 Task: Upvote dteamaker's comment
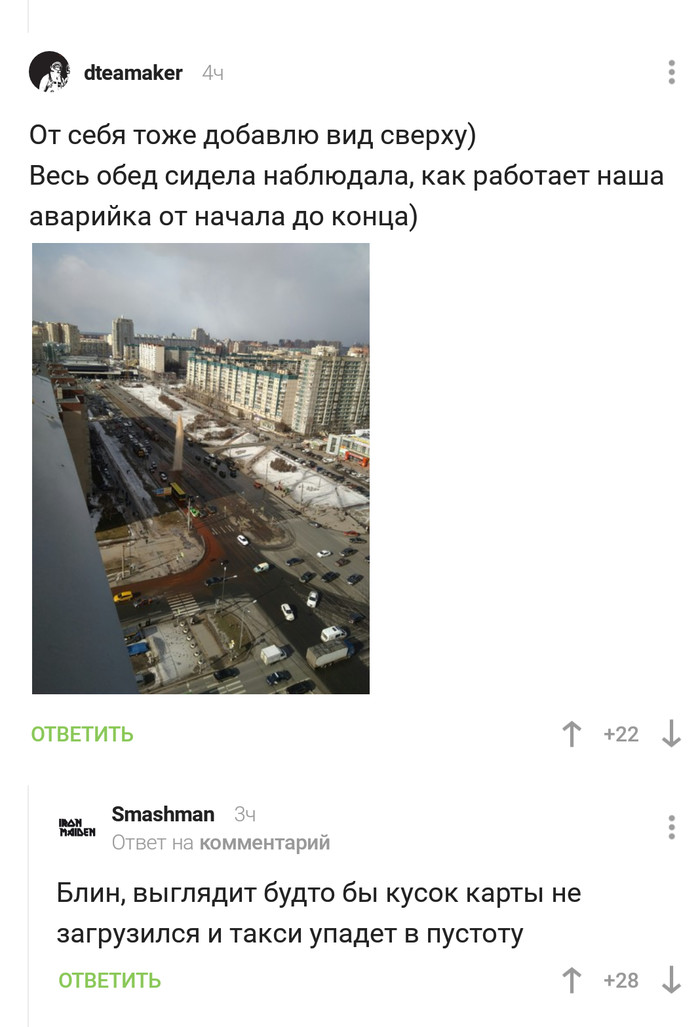point(571,734)
